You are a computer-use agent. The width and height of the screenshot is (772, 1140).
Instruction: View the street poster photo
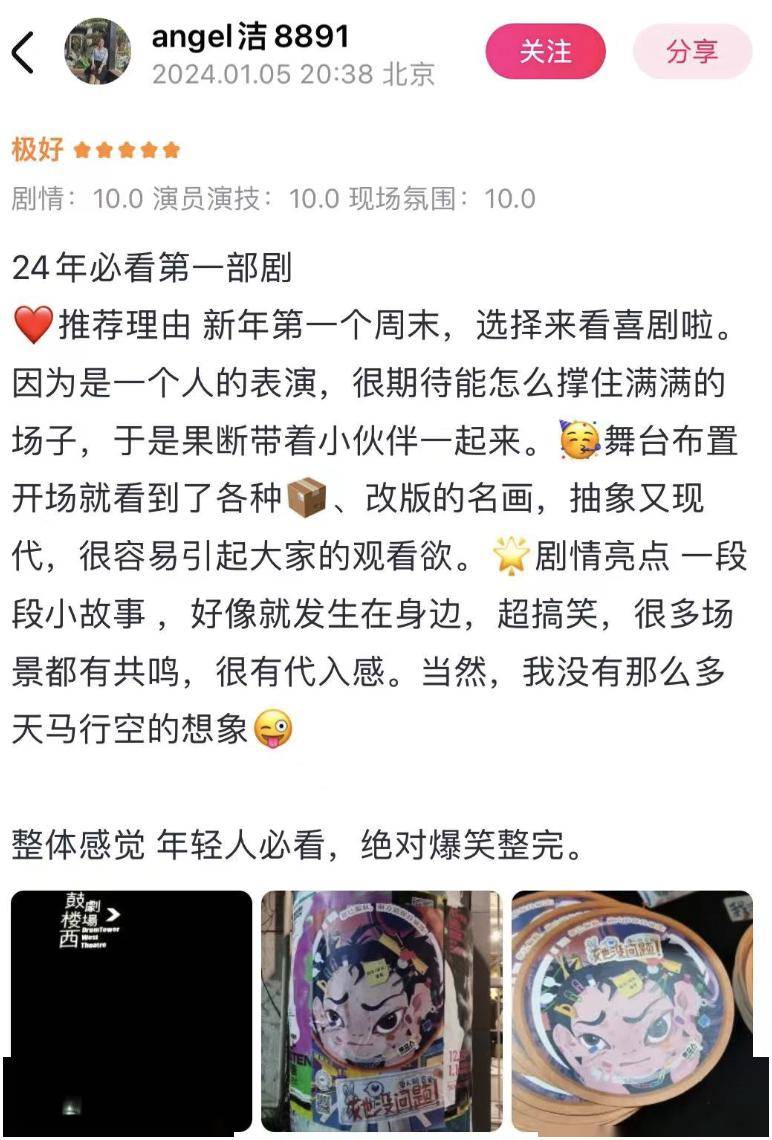(x=381, y=1010)
